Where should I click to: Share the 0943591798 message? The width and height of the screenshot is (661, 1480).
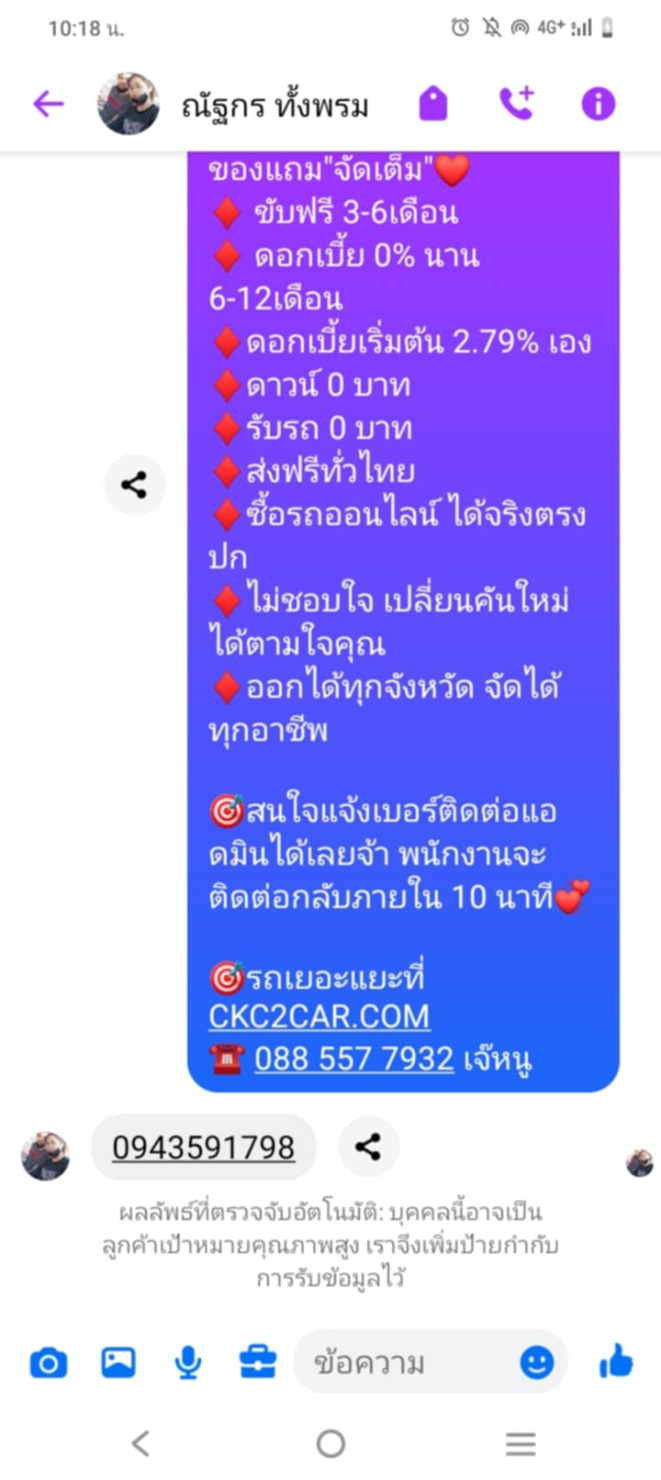coord(368,1147)
